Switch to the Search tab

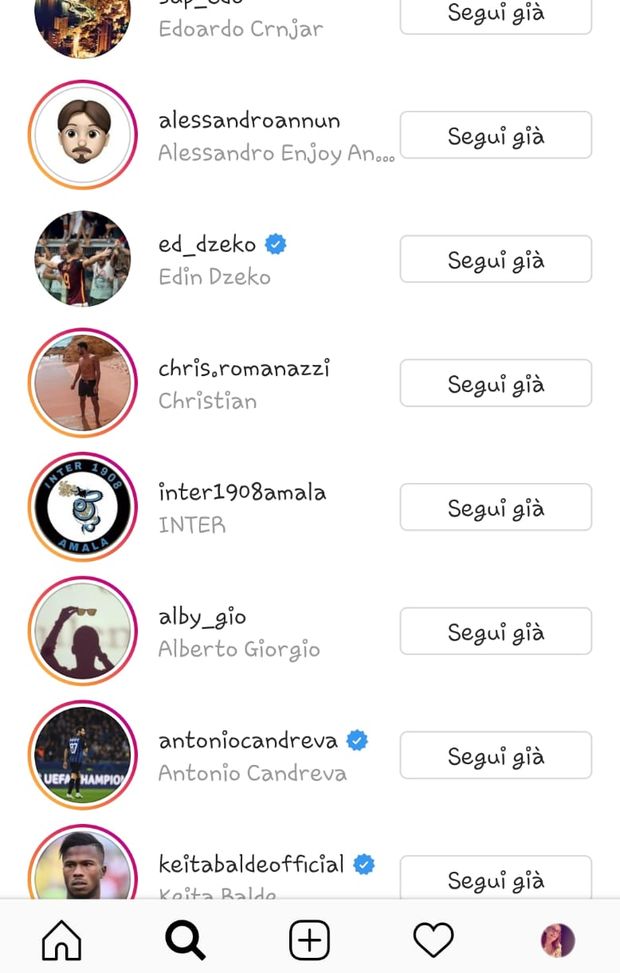pos(185,940)
